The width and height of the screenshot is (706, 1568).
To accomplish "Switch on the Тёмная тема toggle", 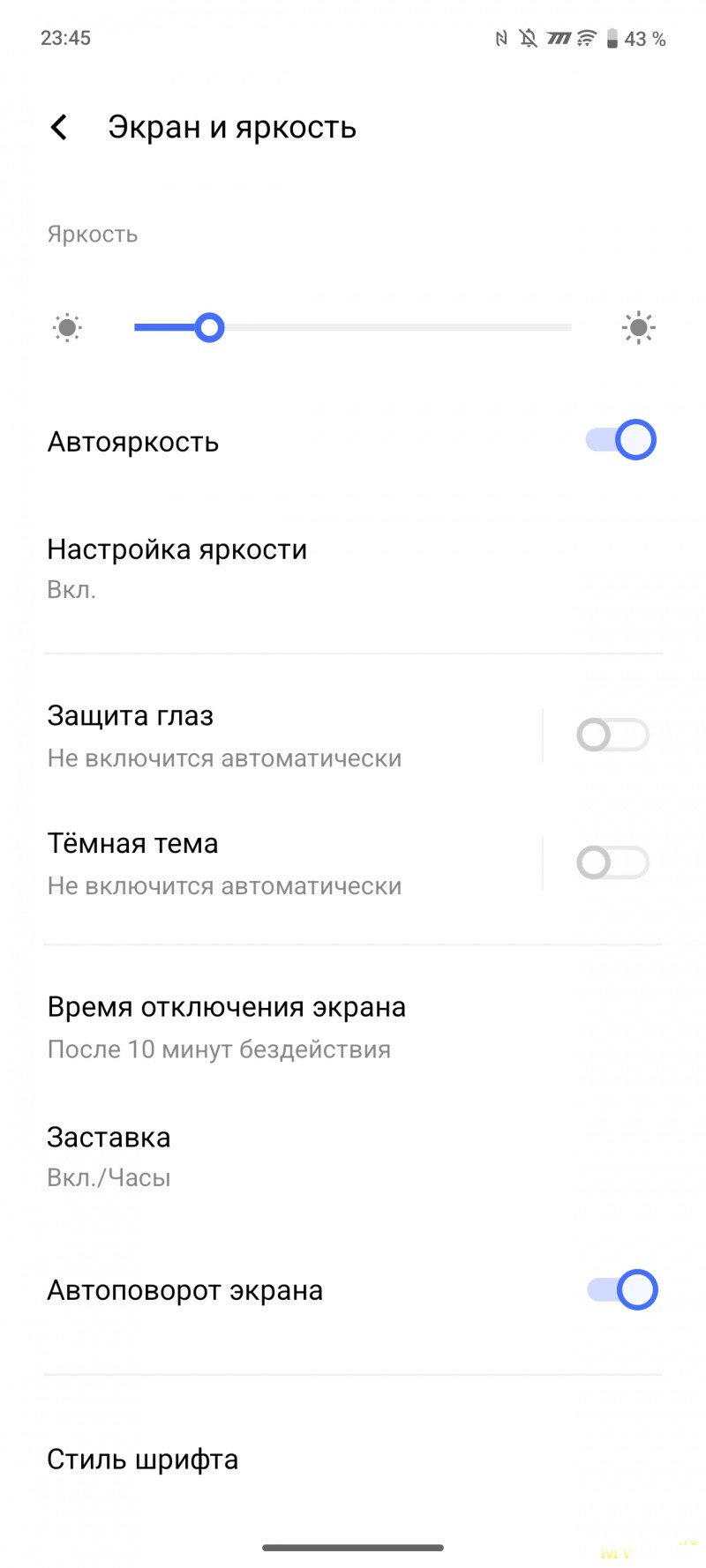I will click(612, 862).
